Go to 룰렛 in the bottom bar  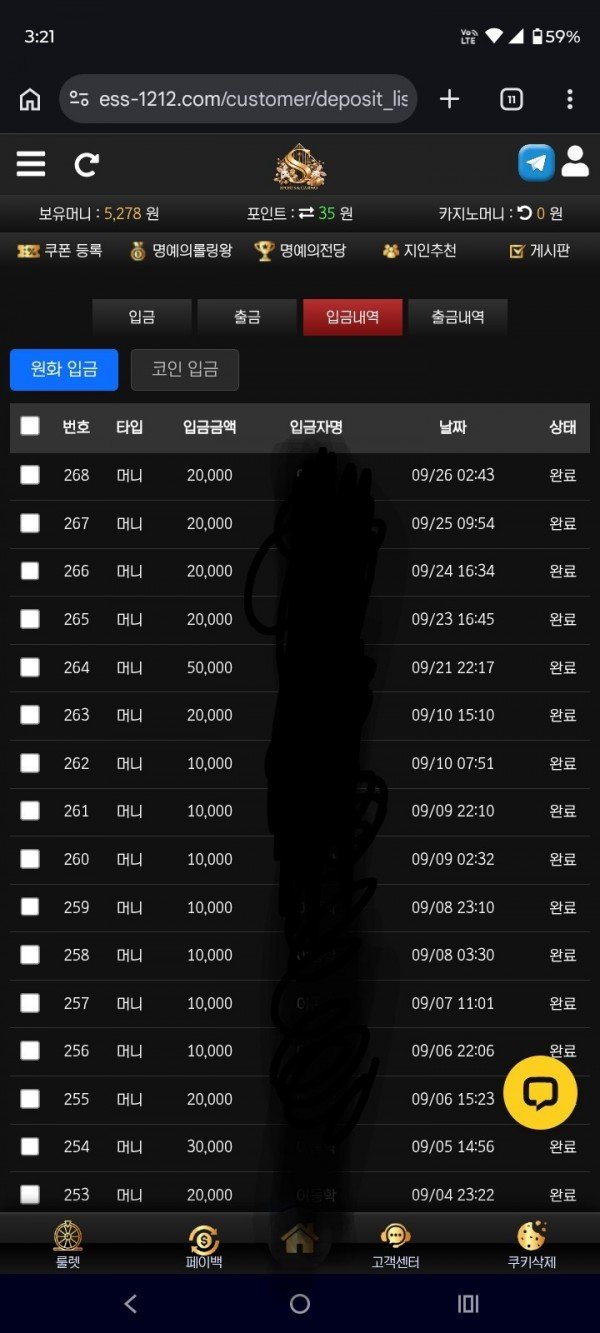[x=68, y=1245]
